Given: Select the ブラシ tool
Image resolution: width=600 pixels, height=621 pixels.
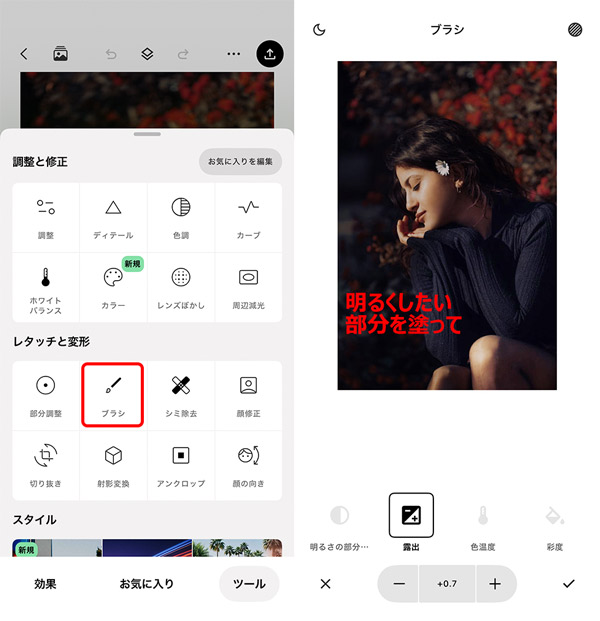Looking at the screenshot, I should [x=113, y=394].
